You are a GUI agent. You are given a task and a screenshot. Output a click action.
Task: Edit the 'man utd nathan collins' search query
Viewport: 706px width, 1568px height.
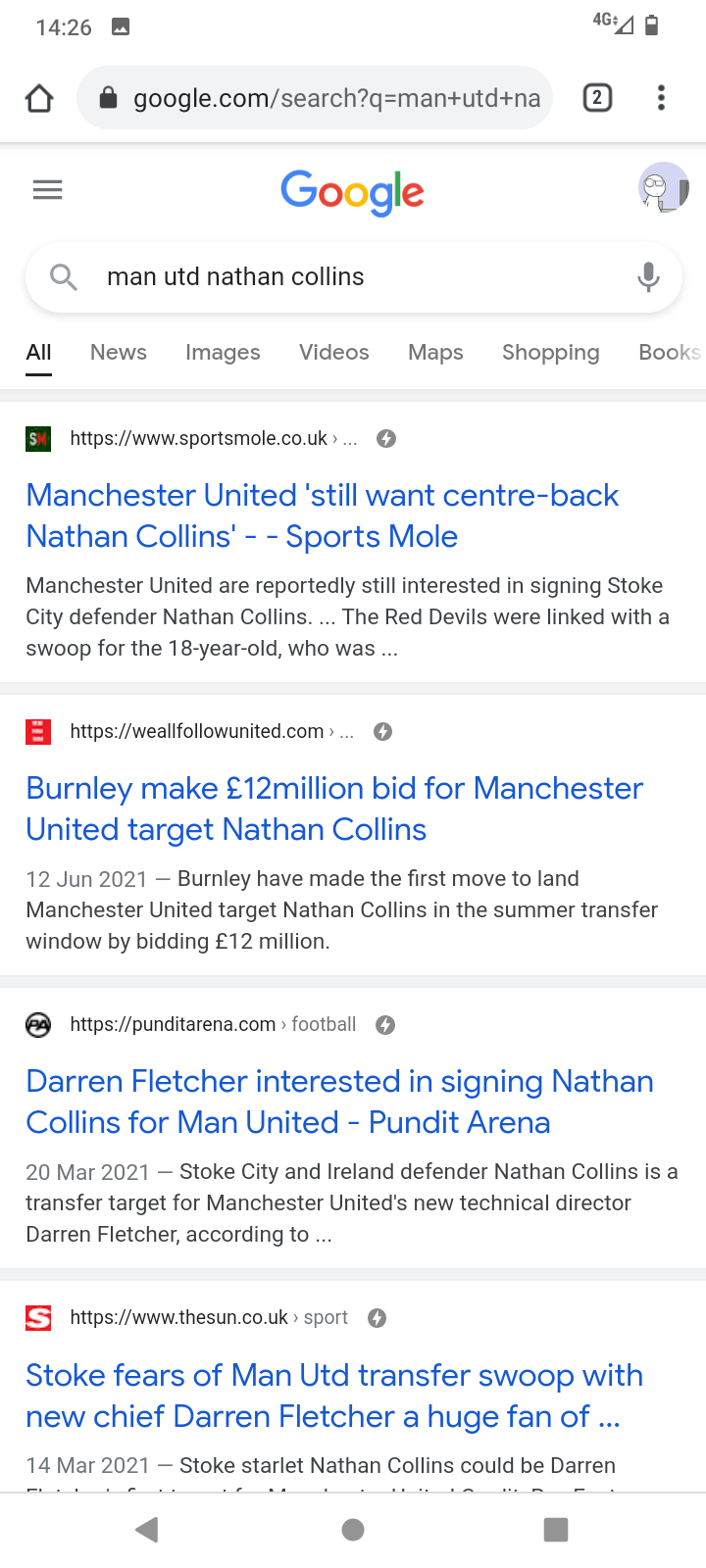click(x=343, y=277)
